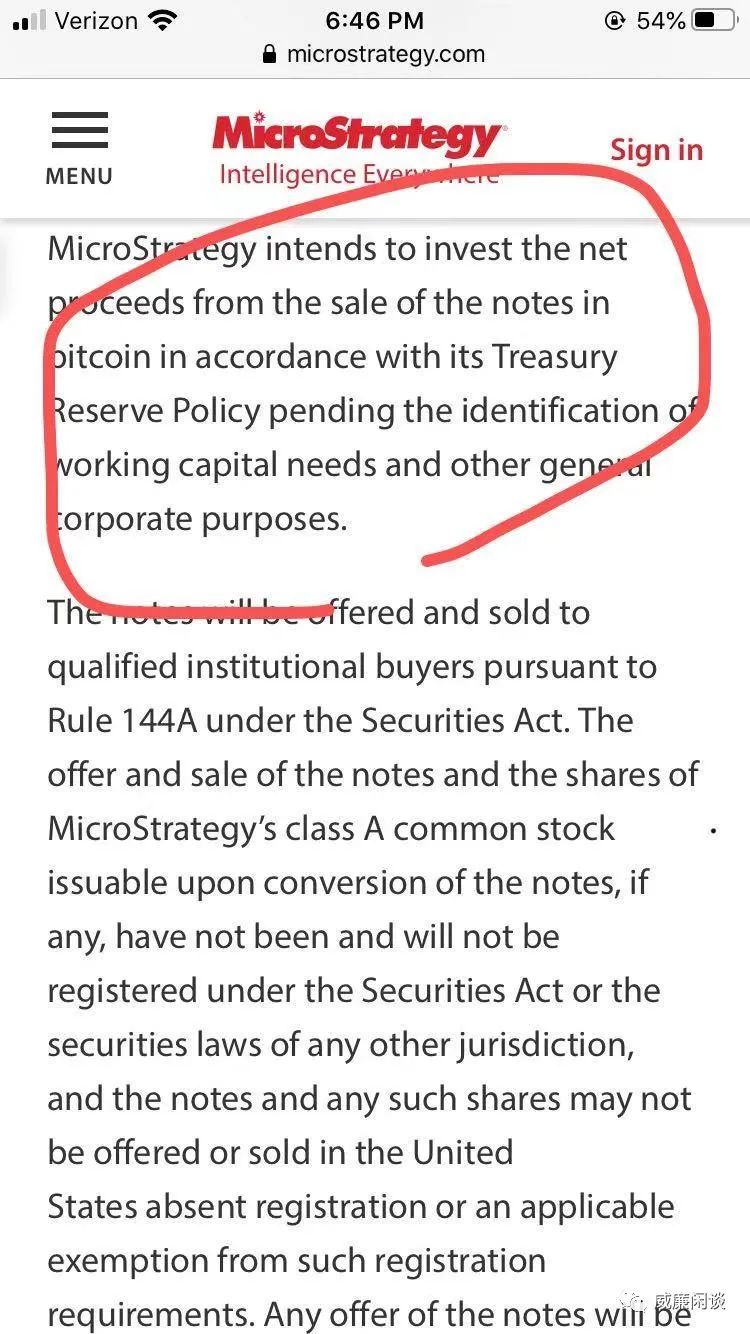This screenshot has height=1334, width=750.
Task: Tap the Sign in link
Action: point(656,150)
